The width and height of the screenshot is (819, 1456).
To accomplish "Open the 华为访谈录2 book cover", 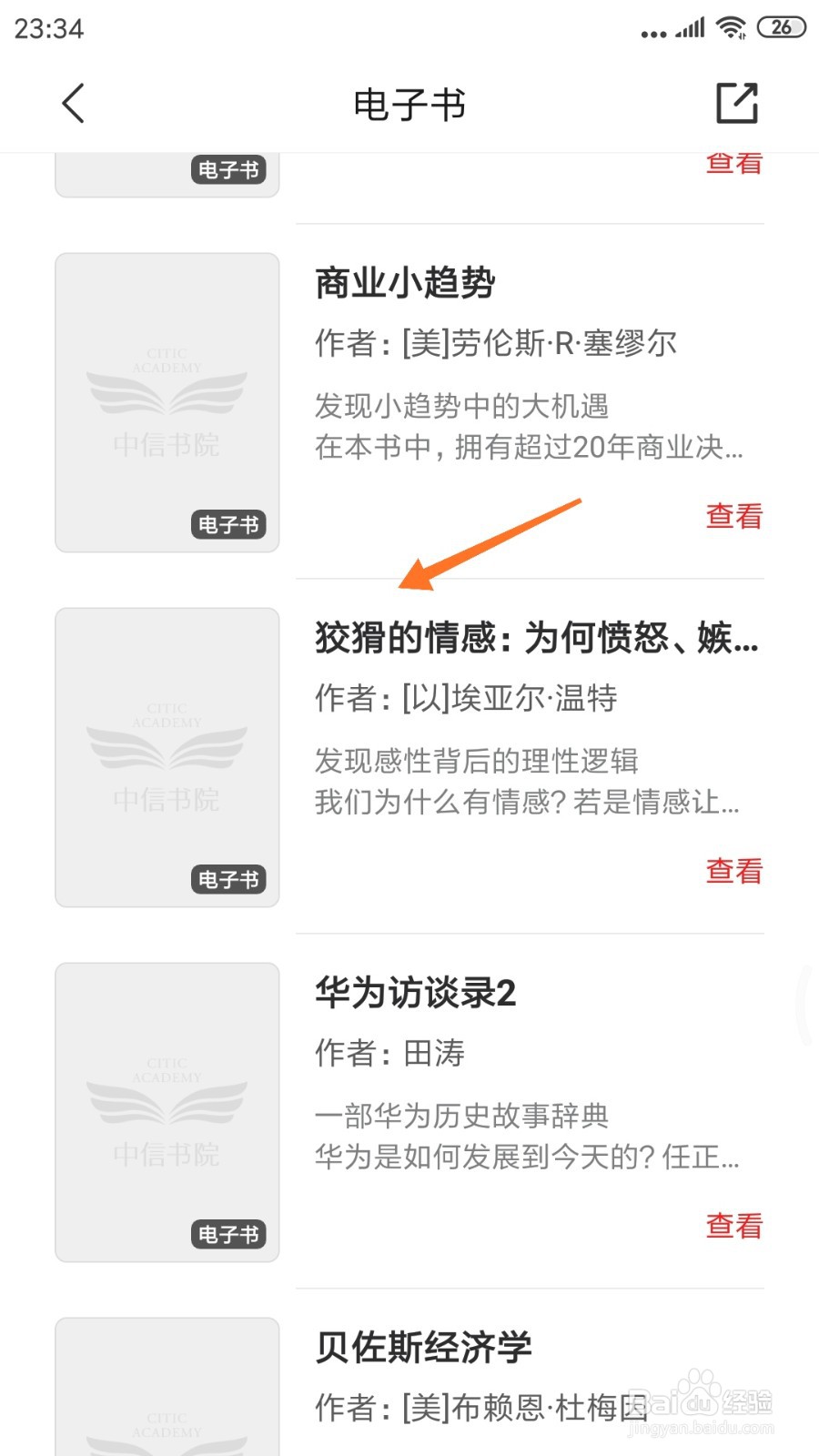I will [x=167, y=1112].
